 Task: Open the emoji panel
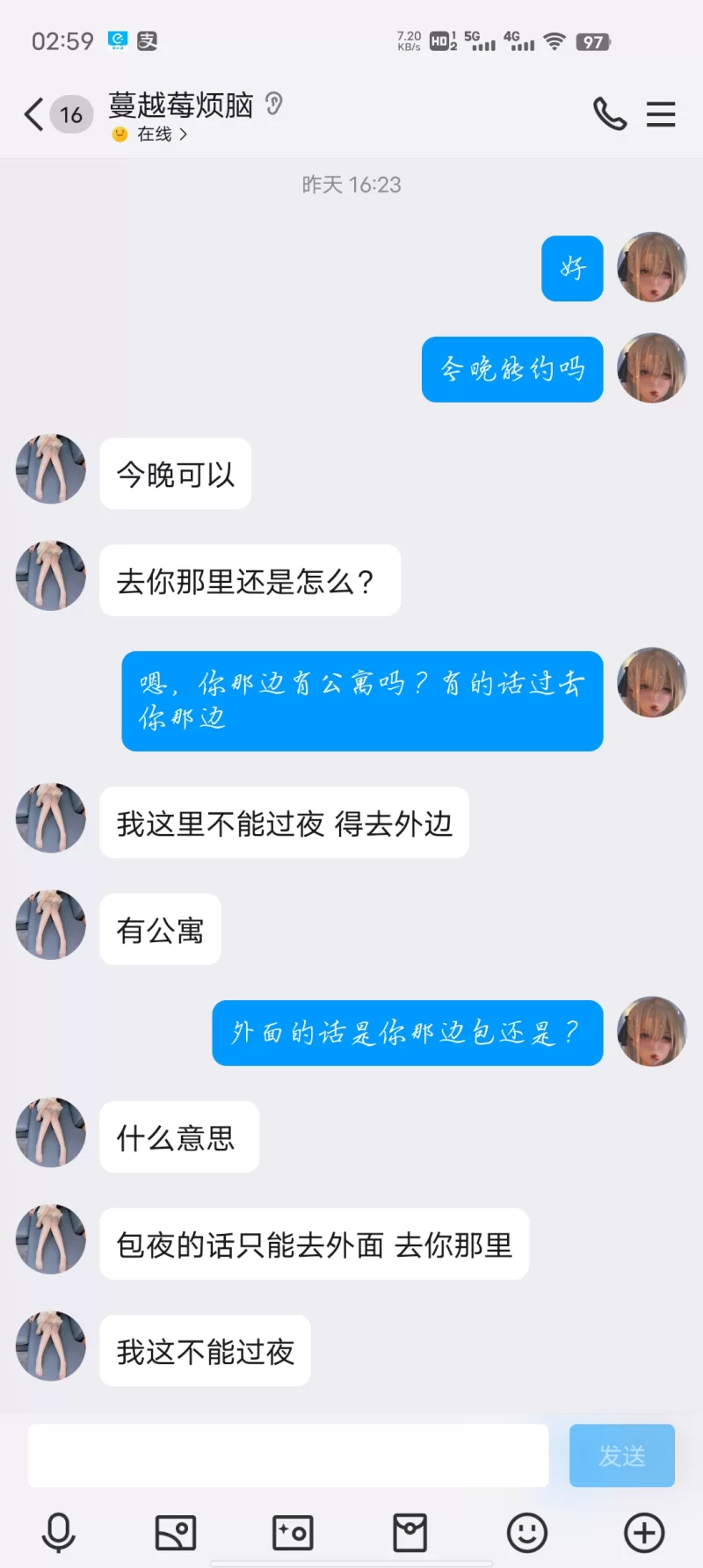527,1533
